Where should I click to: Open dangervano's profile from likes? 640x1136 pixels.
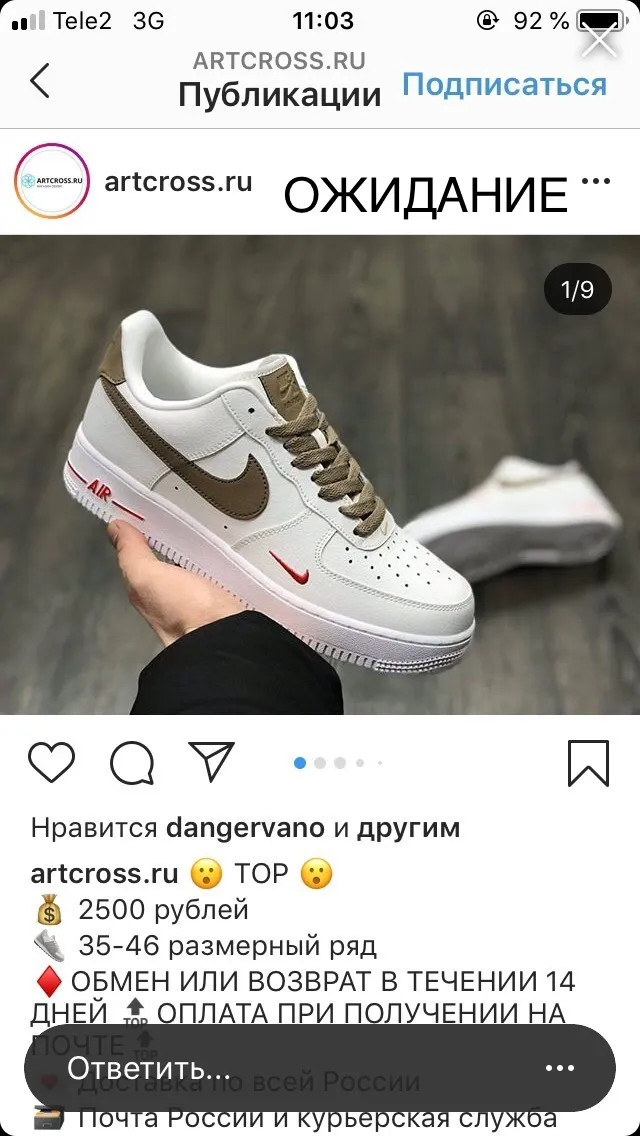point(245,827)
